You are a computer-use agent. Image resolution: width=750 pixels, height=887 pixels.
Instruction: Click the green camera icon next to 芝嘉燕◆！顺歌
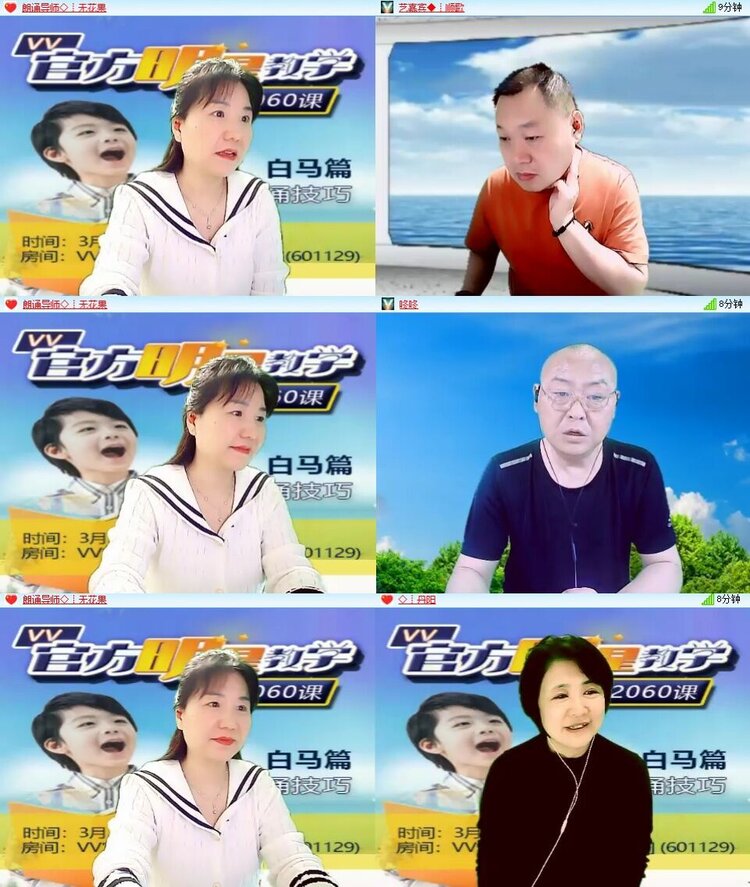(383, 8)
